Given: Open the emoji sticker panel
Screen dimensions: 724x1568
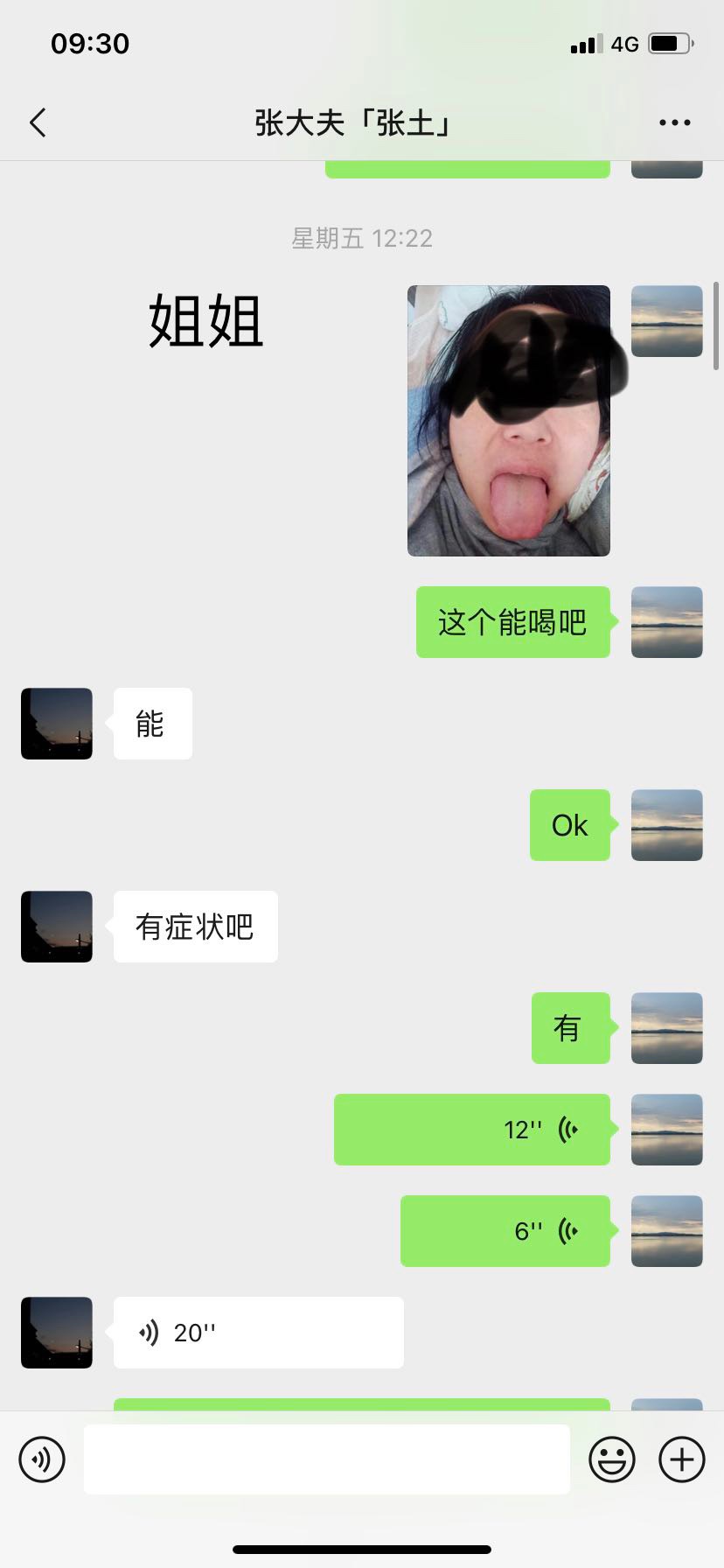Looking at the screenshot, I should pyautogui.click(x=611, y=1459).
